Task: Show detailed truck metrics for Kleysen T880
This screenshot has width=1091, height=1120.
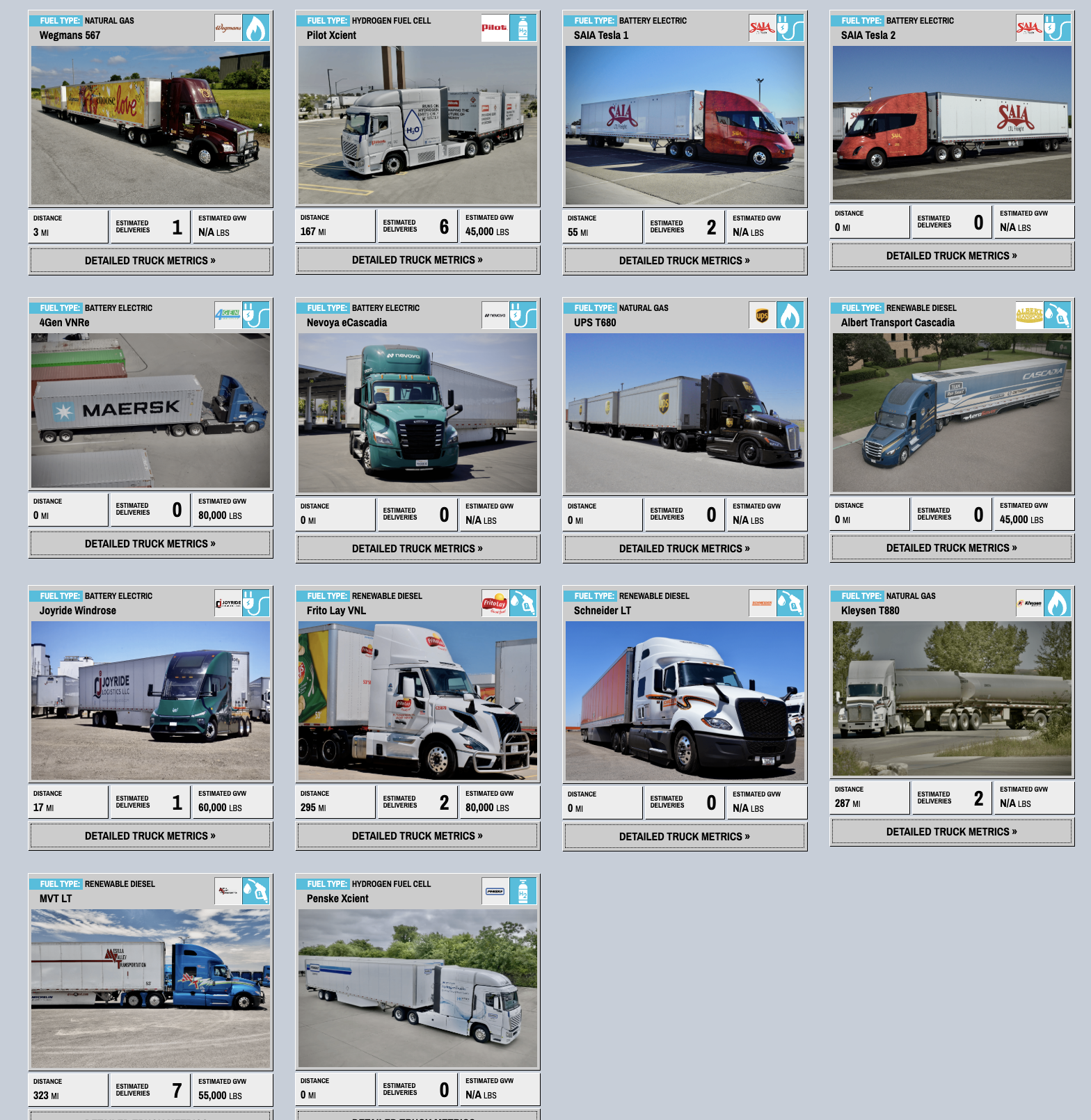Action: tap(952, 832)
